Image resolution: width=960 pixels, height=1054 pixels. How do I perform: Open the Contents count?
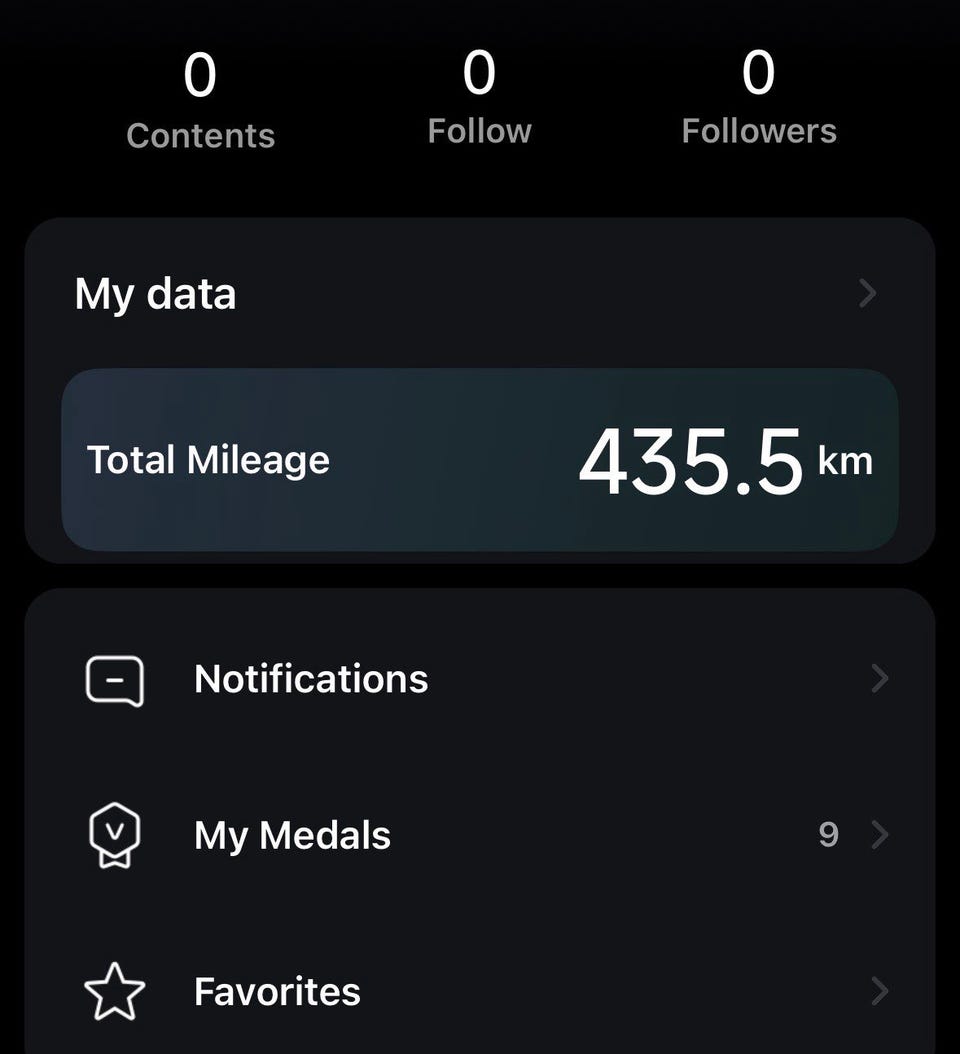click(x=200, y=103)
